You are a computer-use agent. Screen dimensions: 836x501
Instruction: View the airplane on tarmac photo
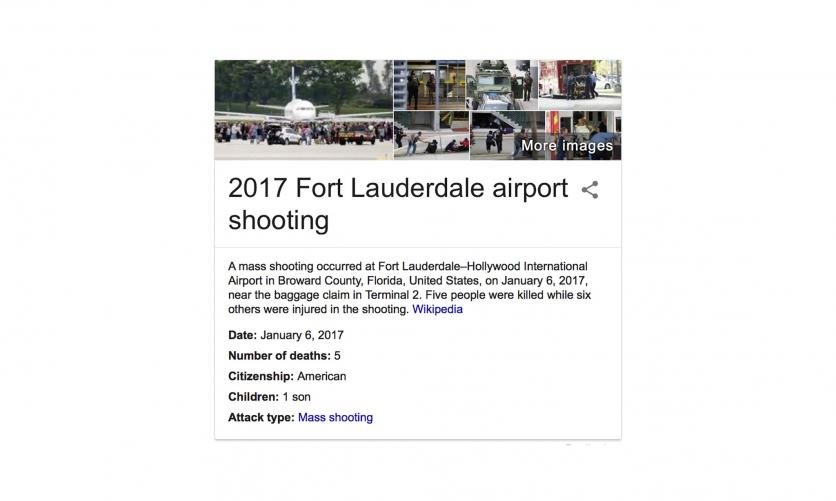click(304, 110)
